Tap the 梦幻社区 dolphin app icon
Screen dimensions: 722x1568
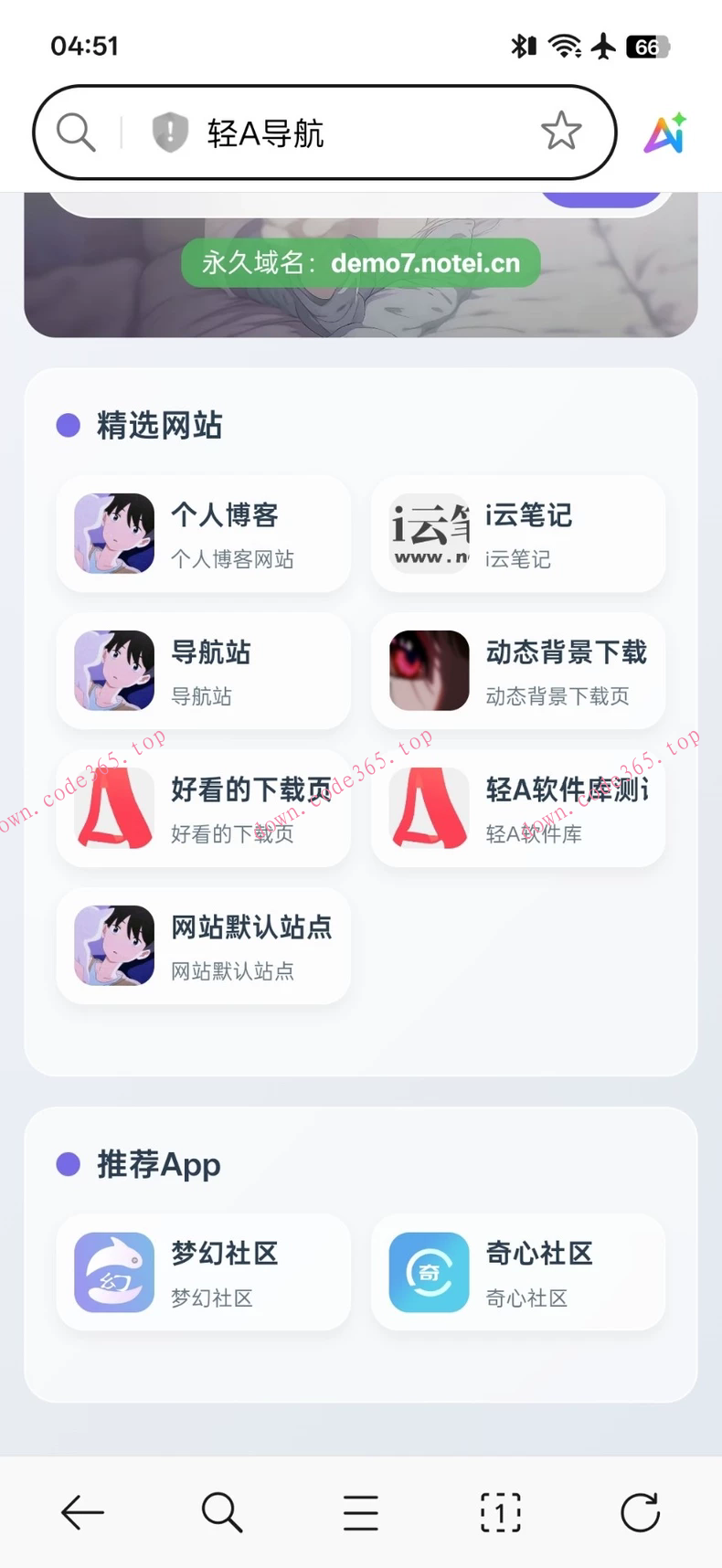click(111, 1272)
